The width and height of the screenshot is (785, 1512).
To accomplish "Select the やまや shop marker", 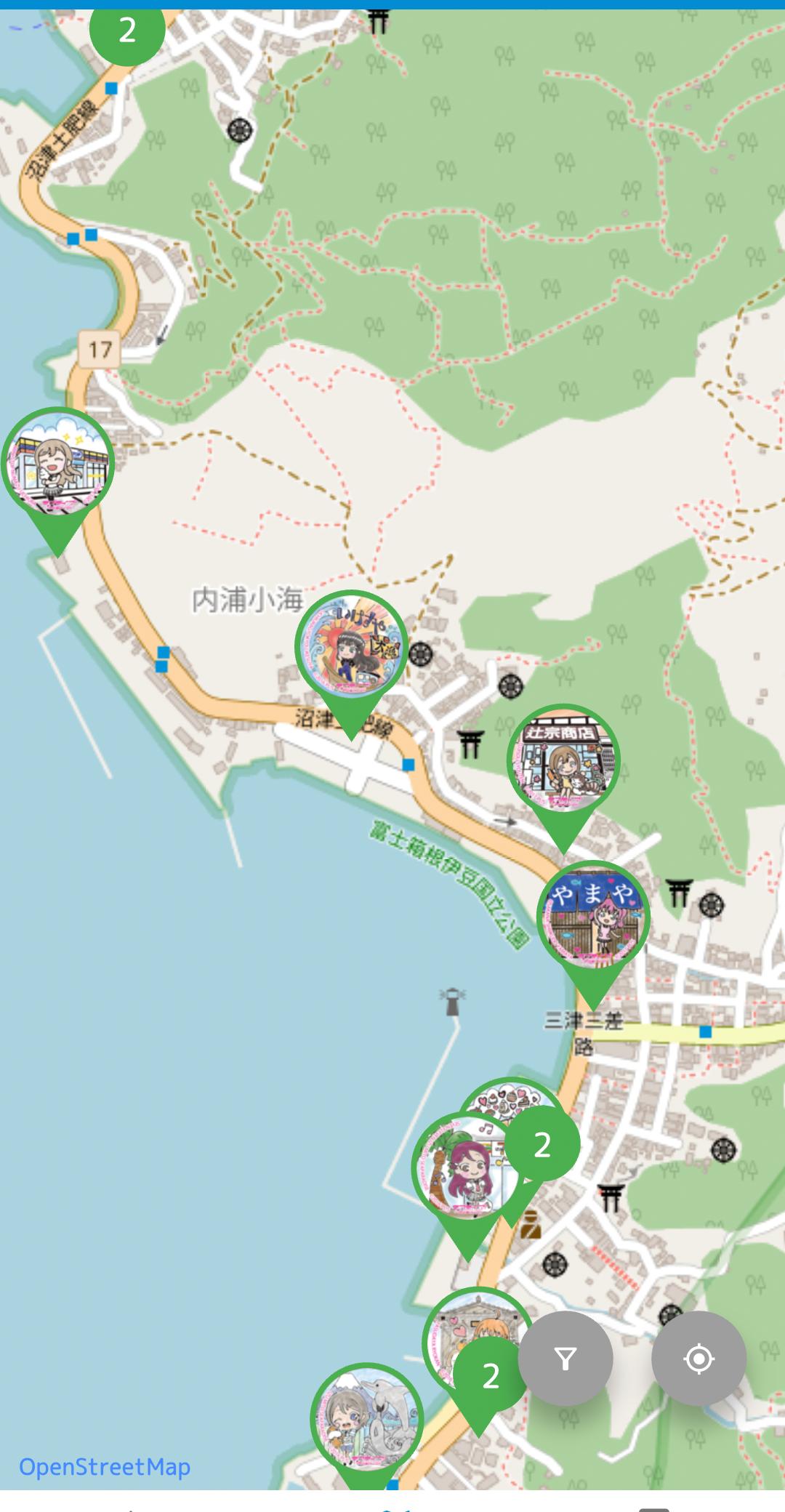I will (x=592, y=917).
